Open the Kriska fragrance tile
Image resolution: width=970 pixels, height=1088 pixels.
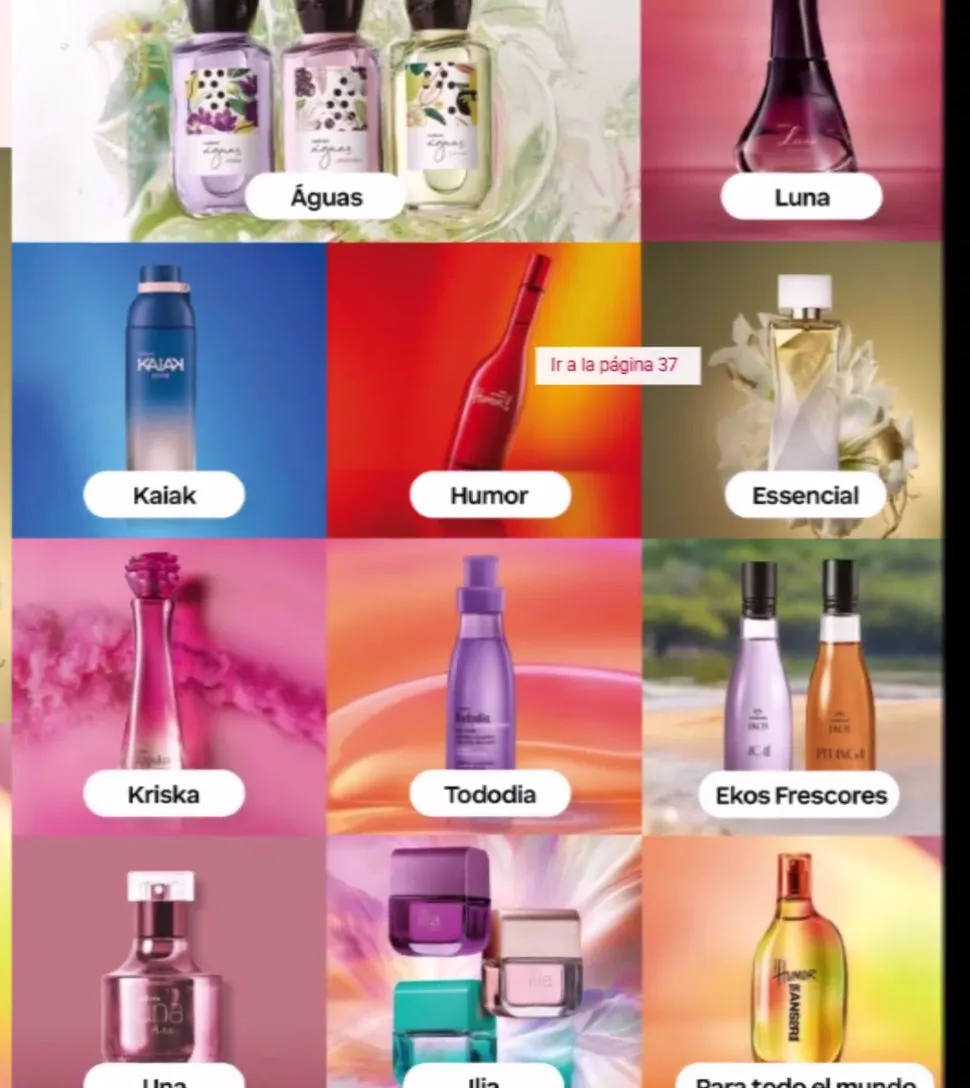[164, 795]
